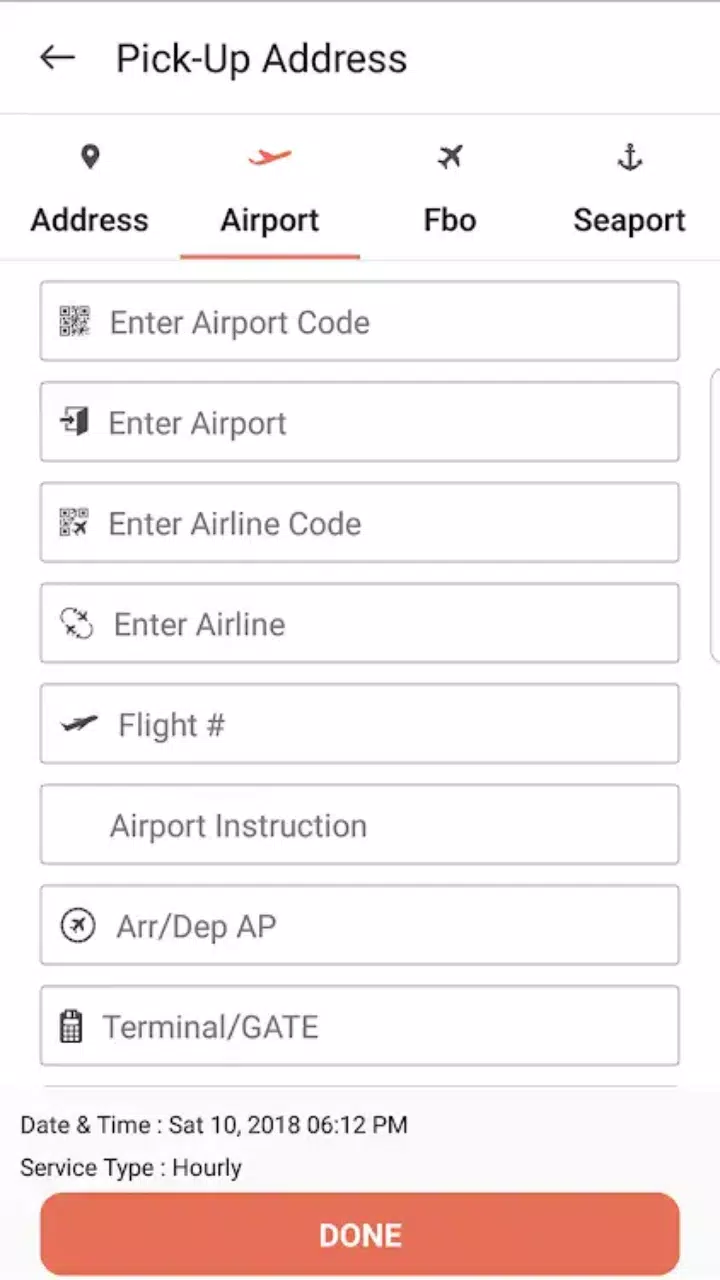Screen dimensions: 720x1280
Task: Switch to the Address tab
Action: click(x=90, y=189)
